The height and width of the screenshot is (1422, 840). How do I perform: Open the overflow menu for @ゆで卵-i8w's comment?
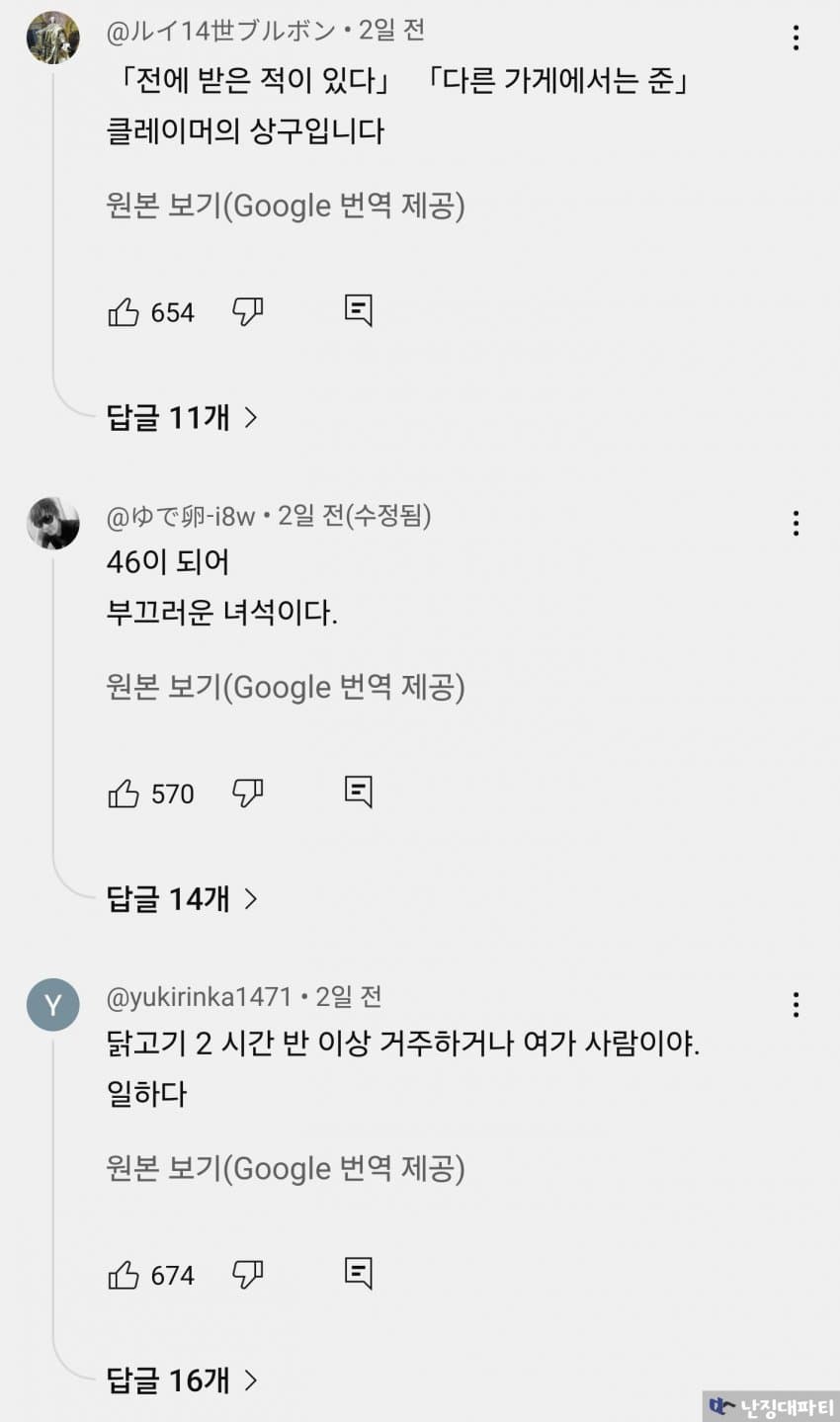(x=796, y=523)
